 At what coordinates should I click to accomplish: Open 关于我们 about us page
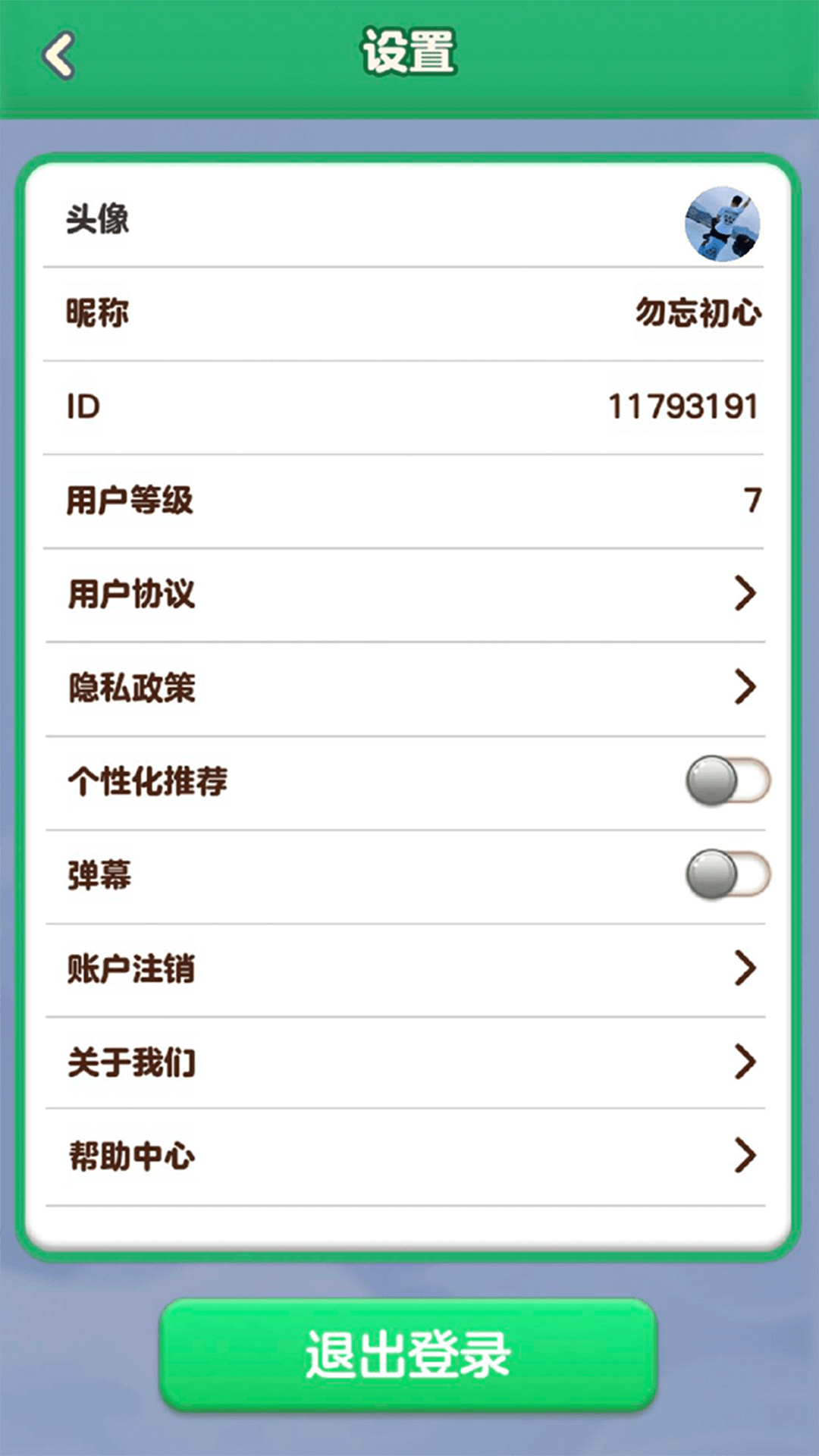[409, 1062]
